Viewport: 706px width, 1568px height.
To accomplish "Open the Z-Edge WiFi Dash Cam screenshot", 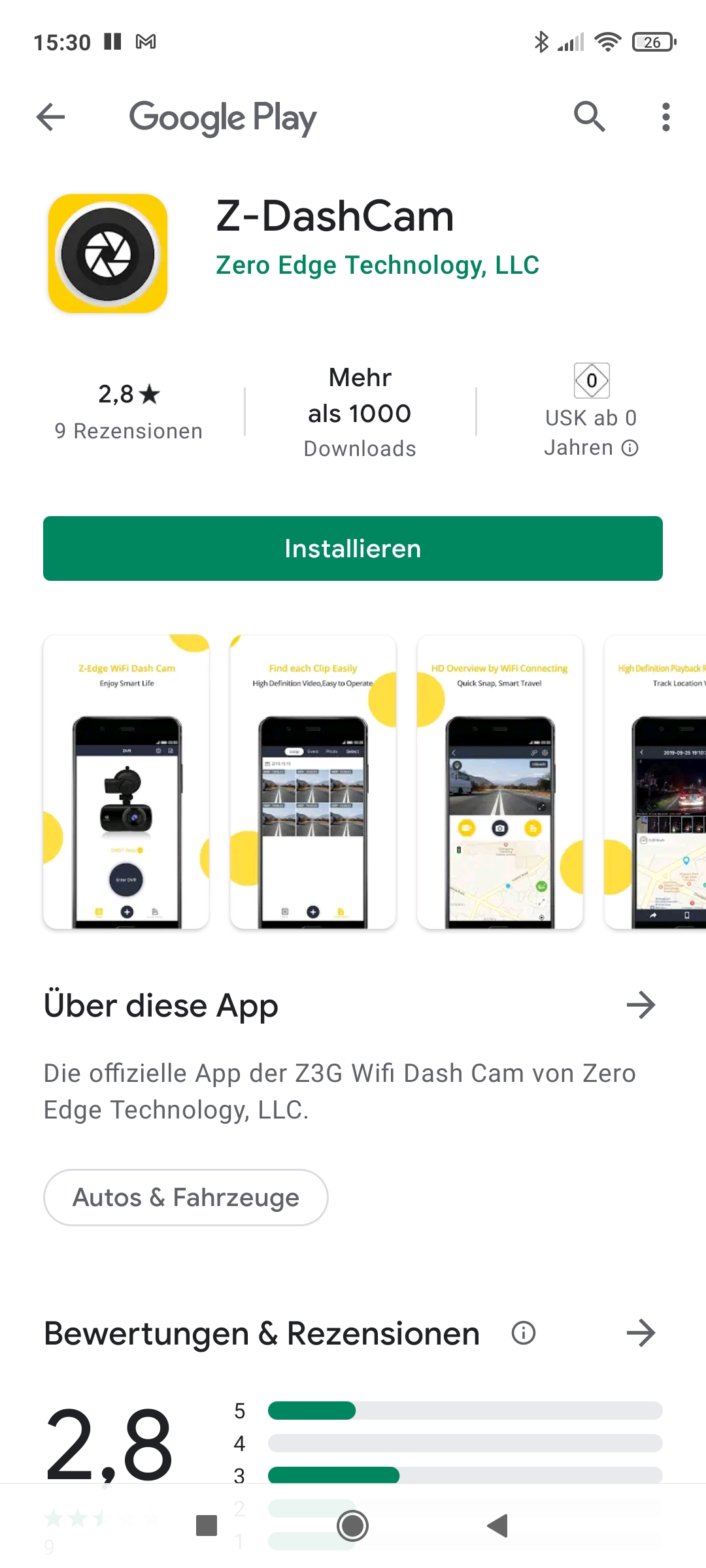I will pyautogui.click(x=126, y=781).
